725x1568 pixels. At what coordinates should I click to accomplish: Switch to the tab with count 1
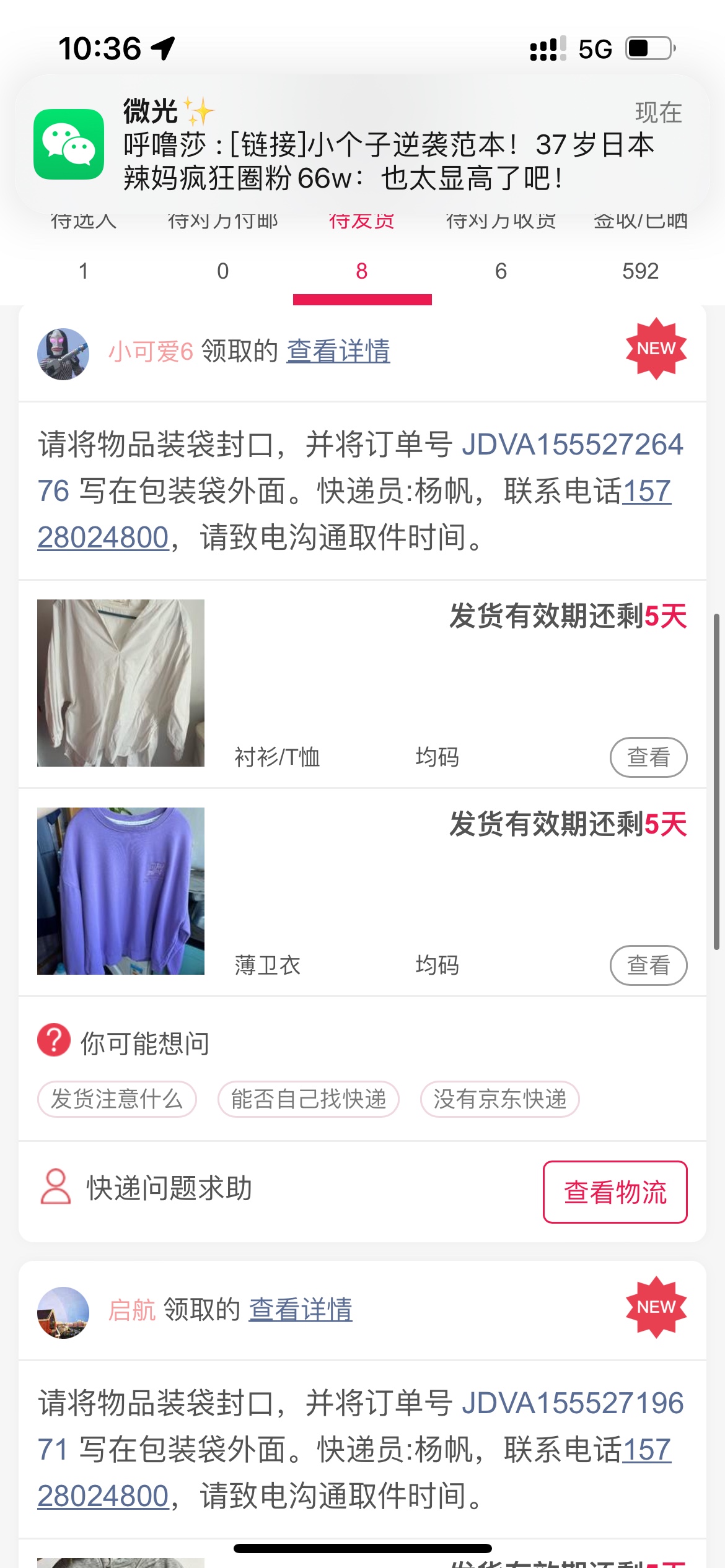pos(83,270)
